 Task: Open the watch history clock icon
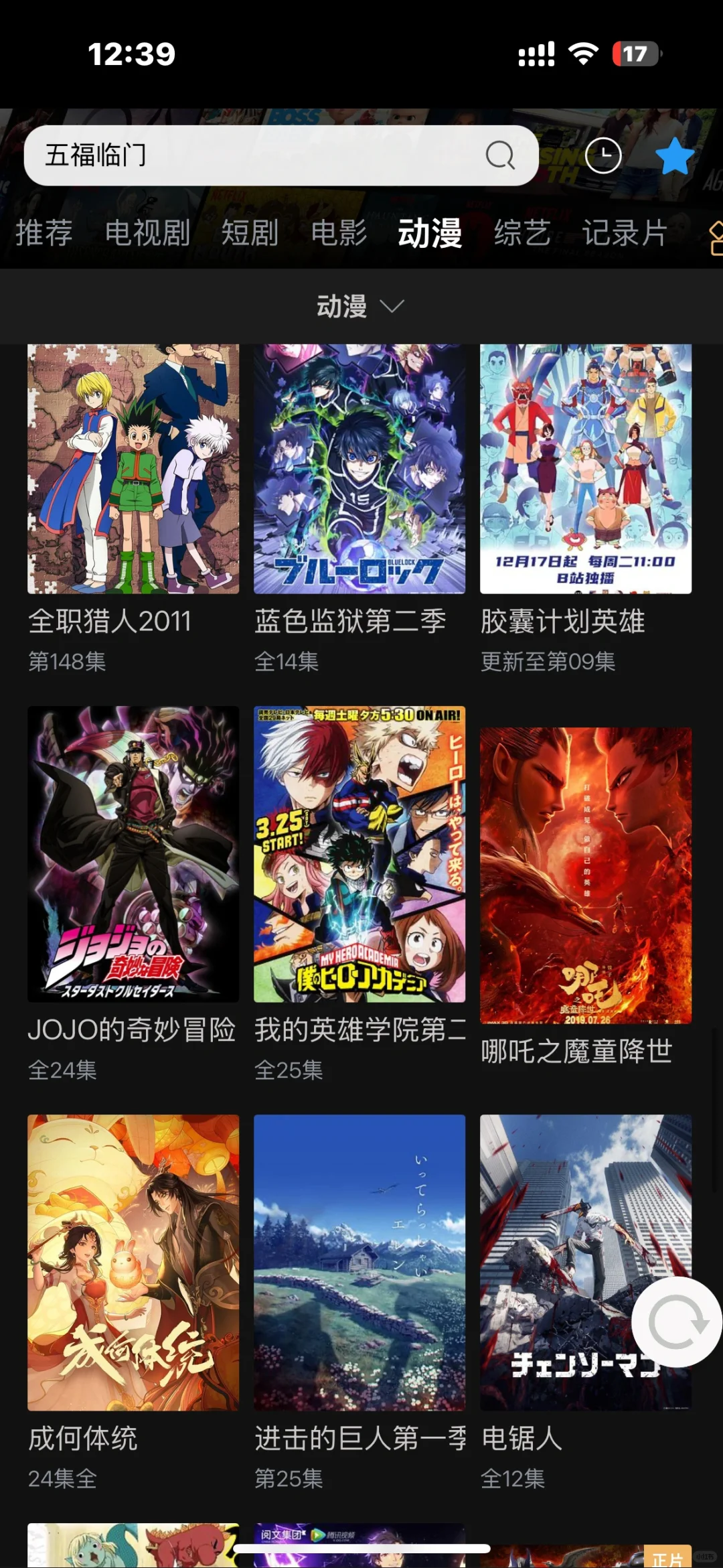[x=603, y=156]
